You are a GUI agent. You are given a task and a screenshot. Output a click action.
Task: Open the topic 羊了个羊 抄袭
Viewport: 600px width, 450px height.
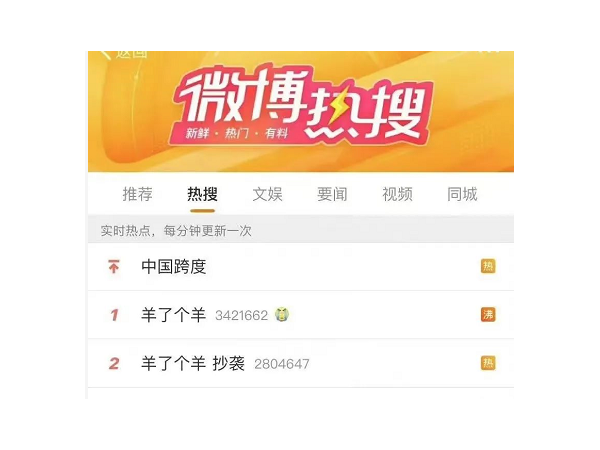pos(193,363)
